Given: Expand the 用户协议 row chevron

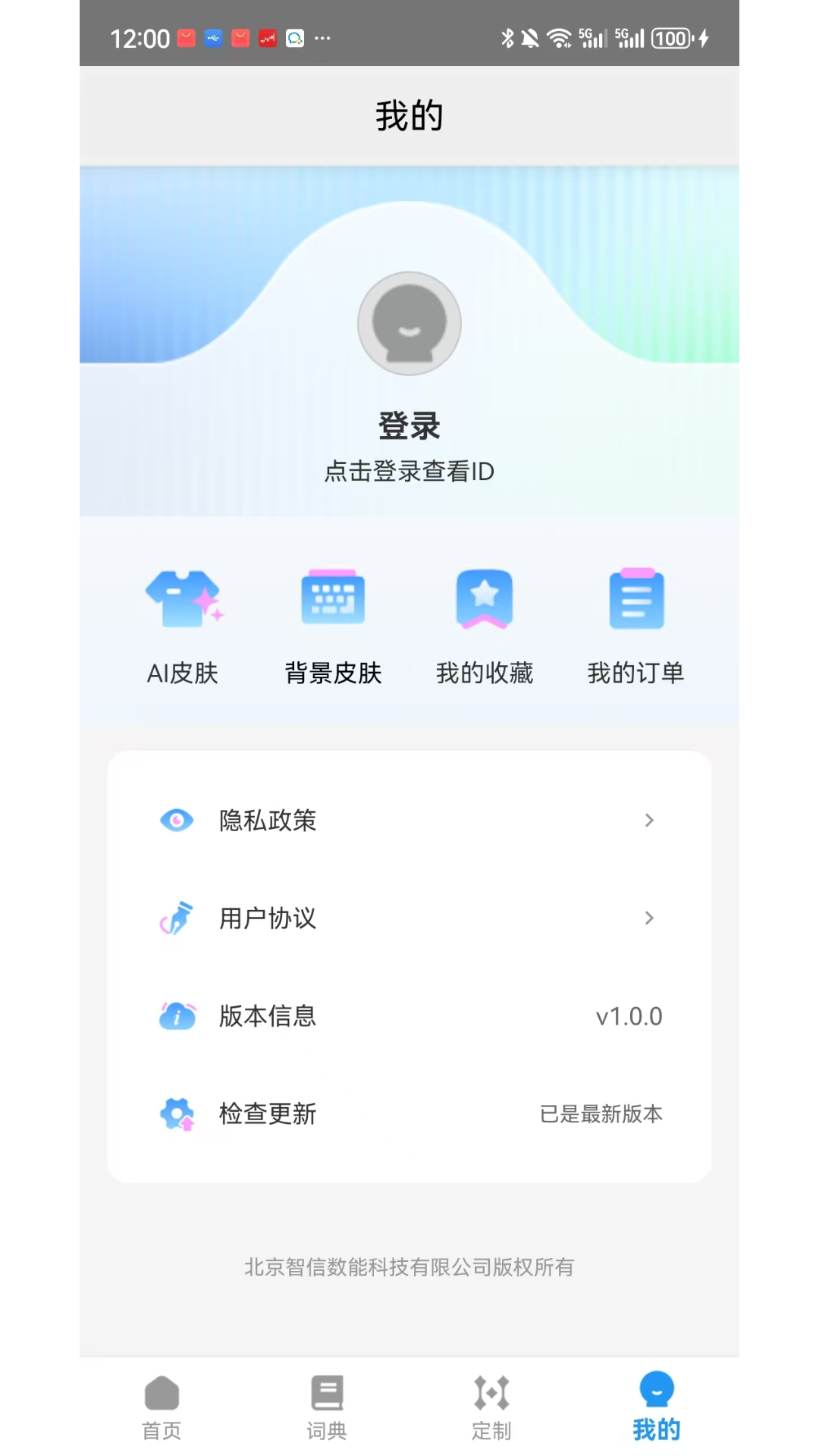Looking at the screenshot, I should [x=649, y=918].
